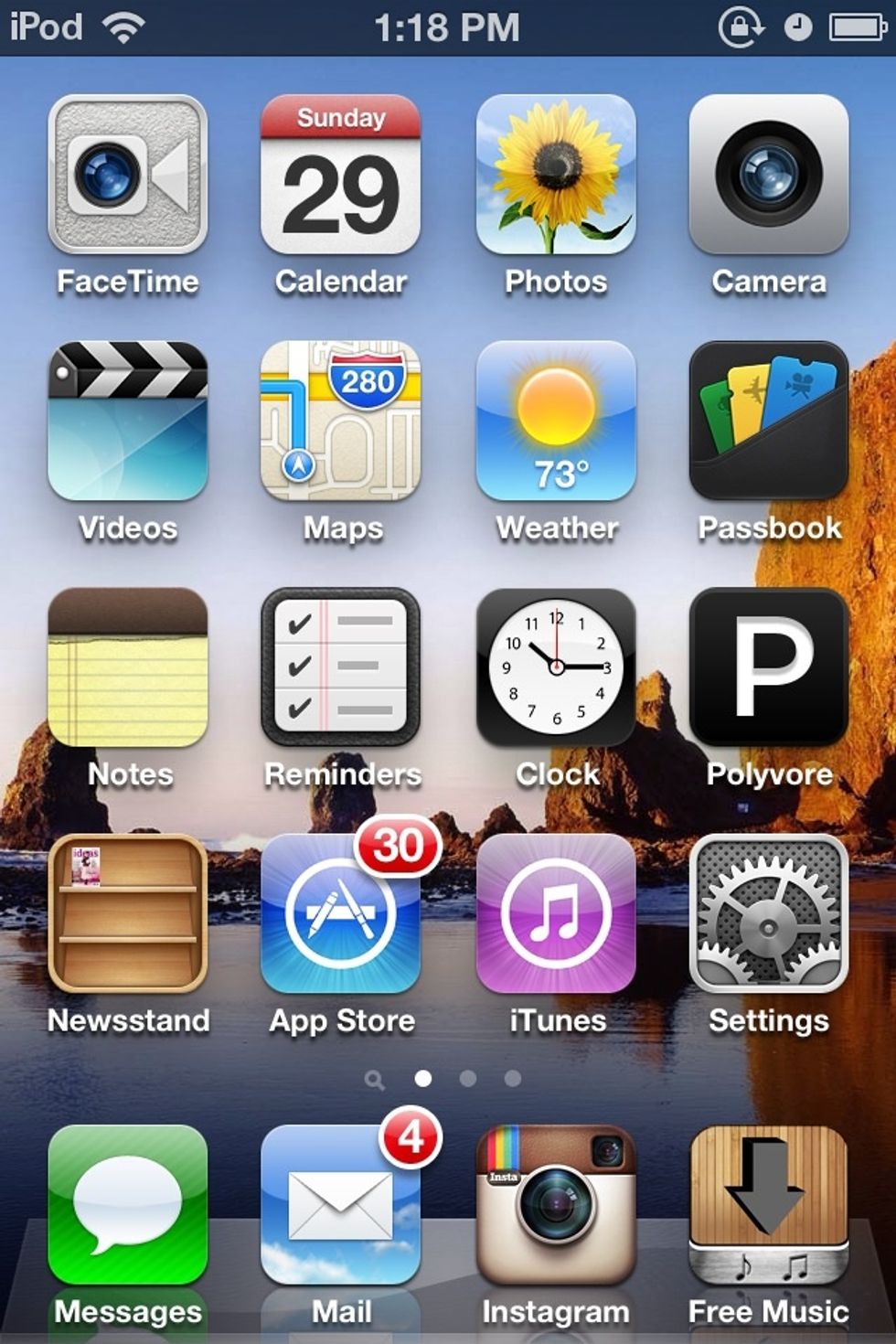Start the Polyvore app

(x=768, y=672)
